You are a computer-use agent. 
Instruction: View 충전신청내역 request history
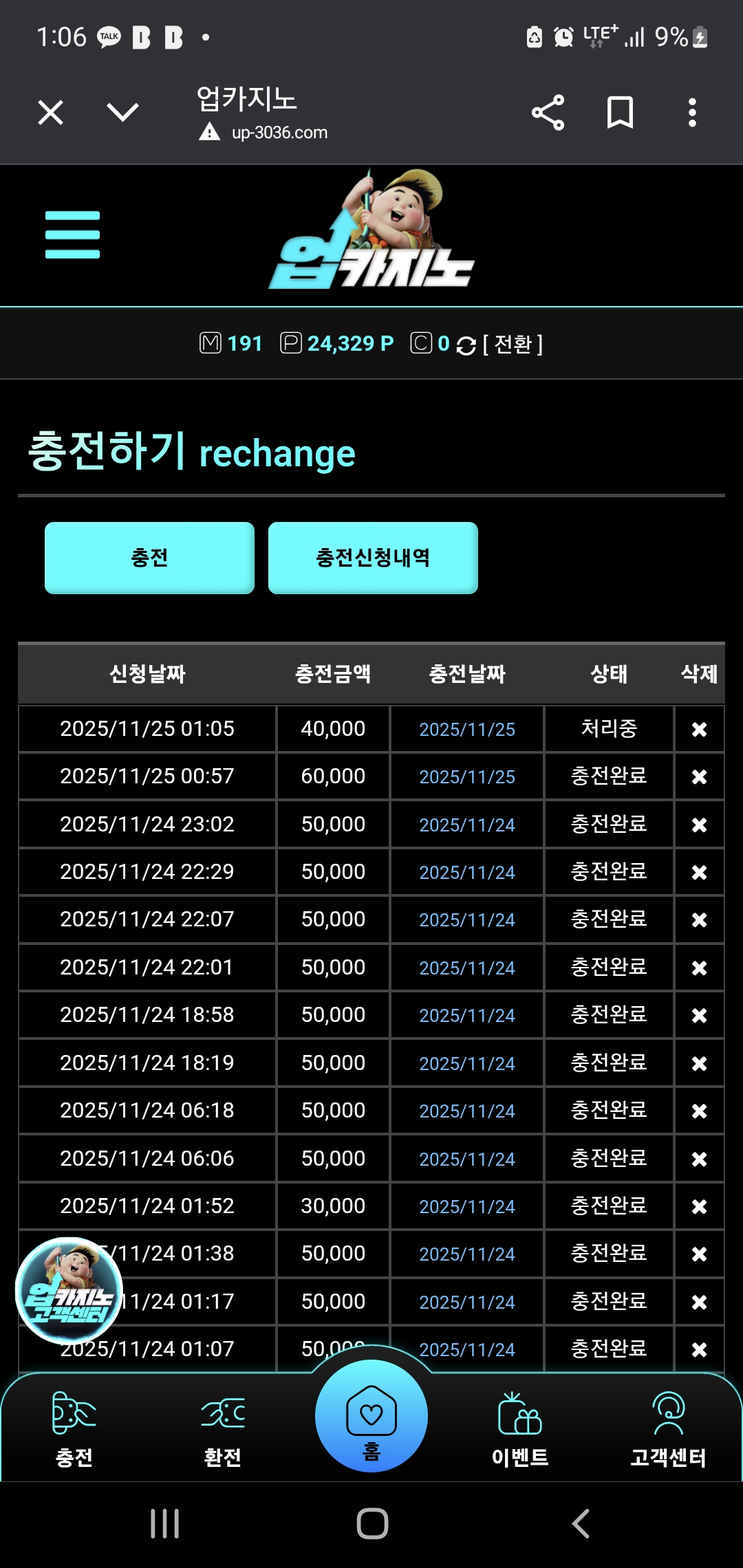373,558
